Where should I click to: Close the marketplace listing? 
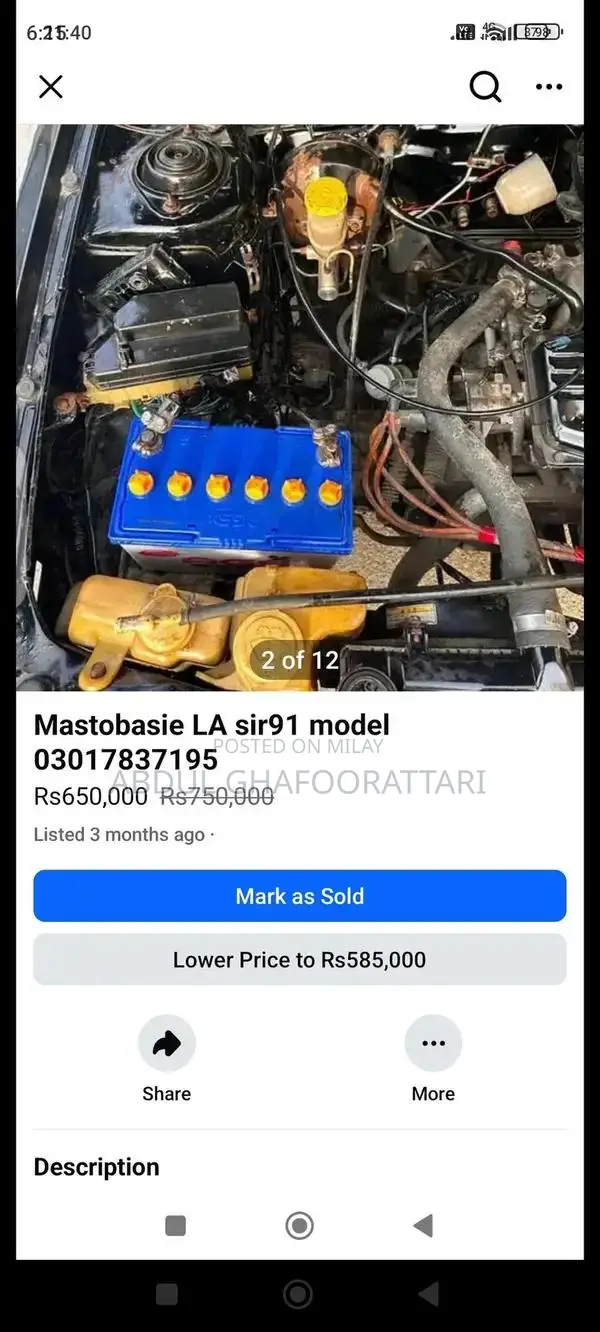pyautogui.click(x=50, y=87)
